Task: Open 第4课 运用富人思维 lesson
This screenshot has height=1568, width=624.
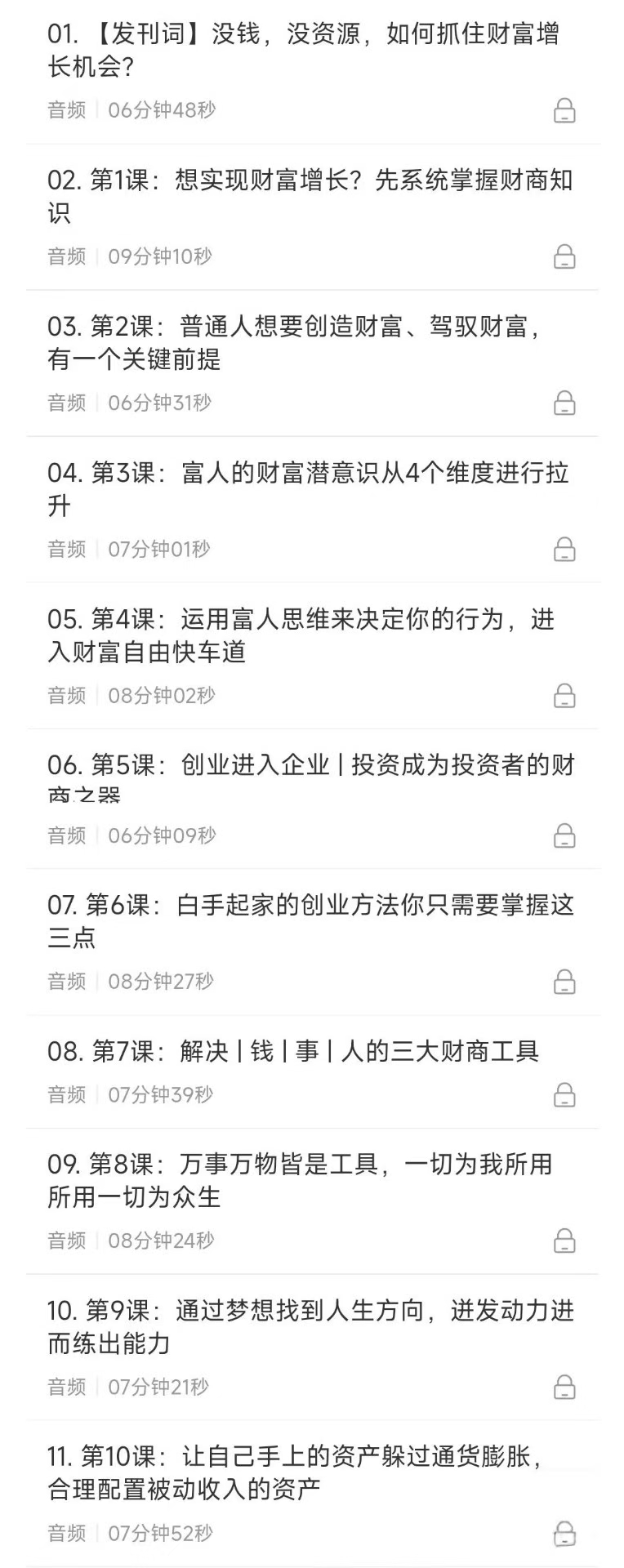Action: click(301, 635)
